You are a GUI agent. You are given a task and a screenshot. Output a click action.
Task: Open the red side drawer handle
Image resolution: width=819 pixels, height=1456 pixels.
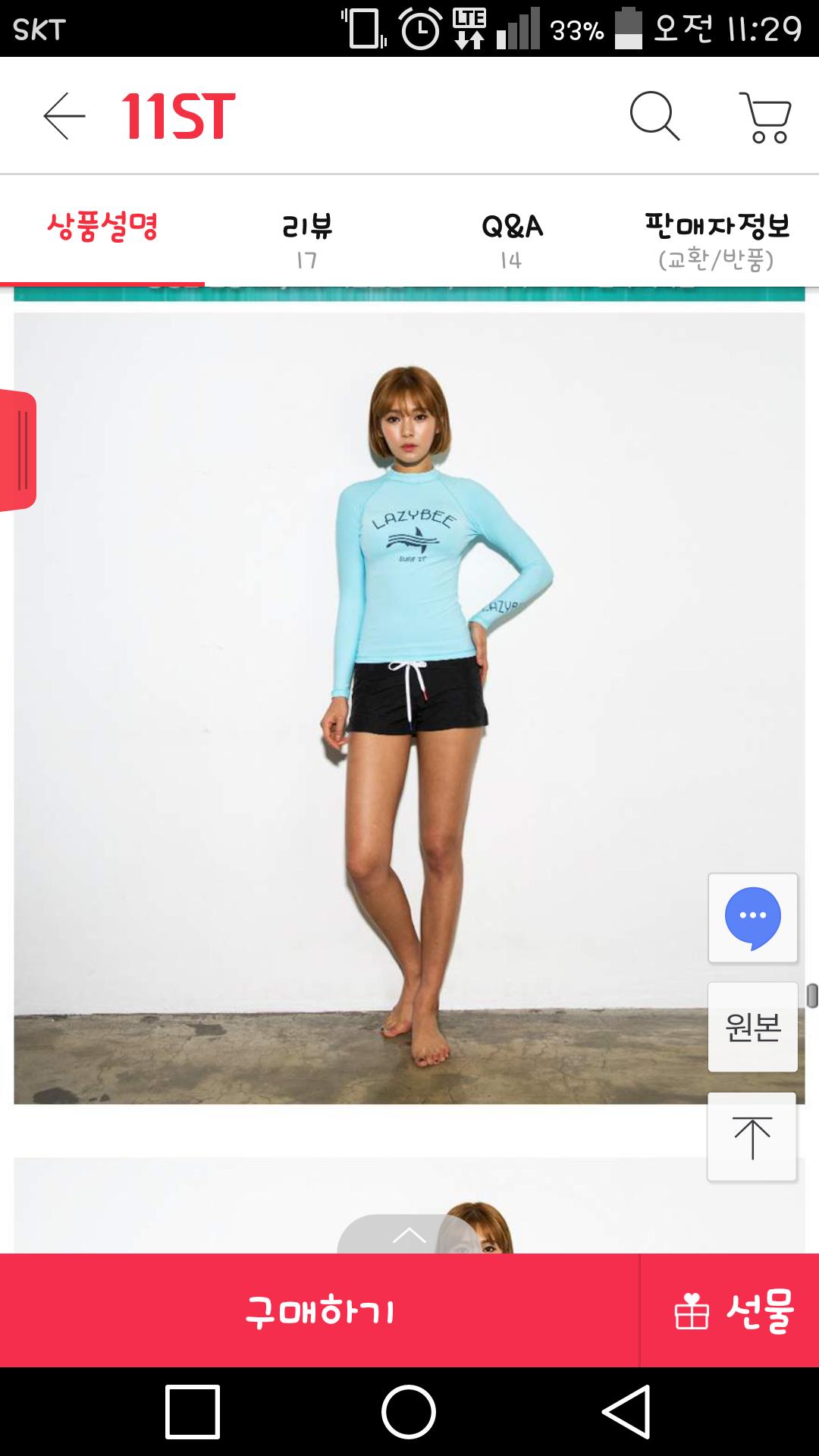pyautogui.click(x=19, y=450)
